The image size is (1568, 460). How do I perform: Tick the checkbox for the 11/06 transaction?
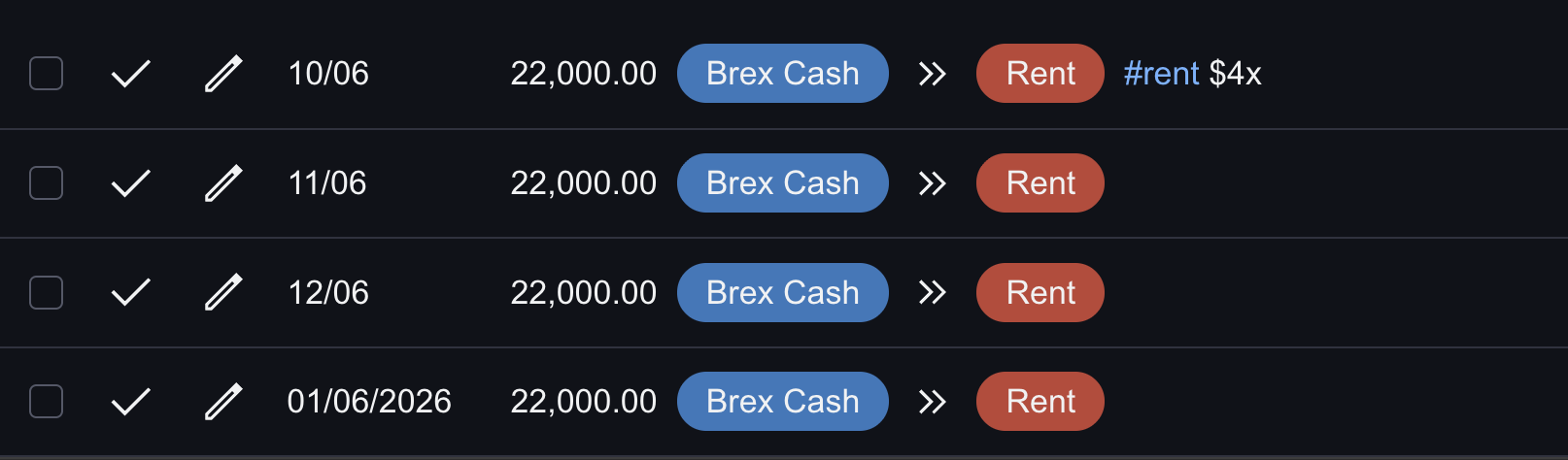pos(46,183)
